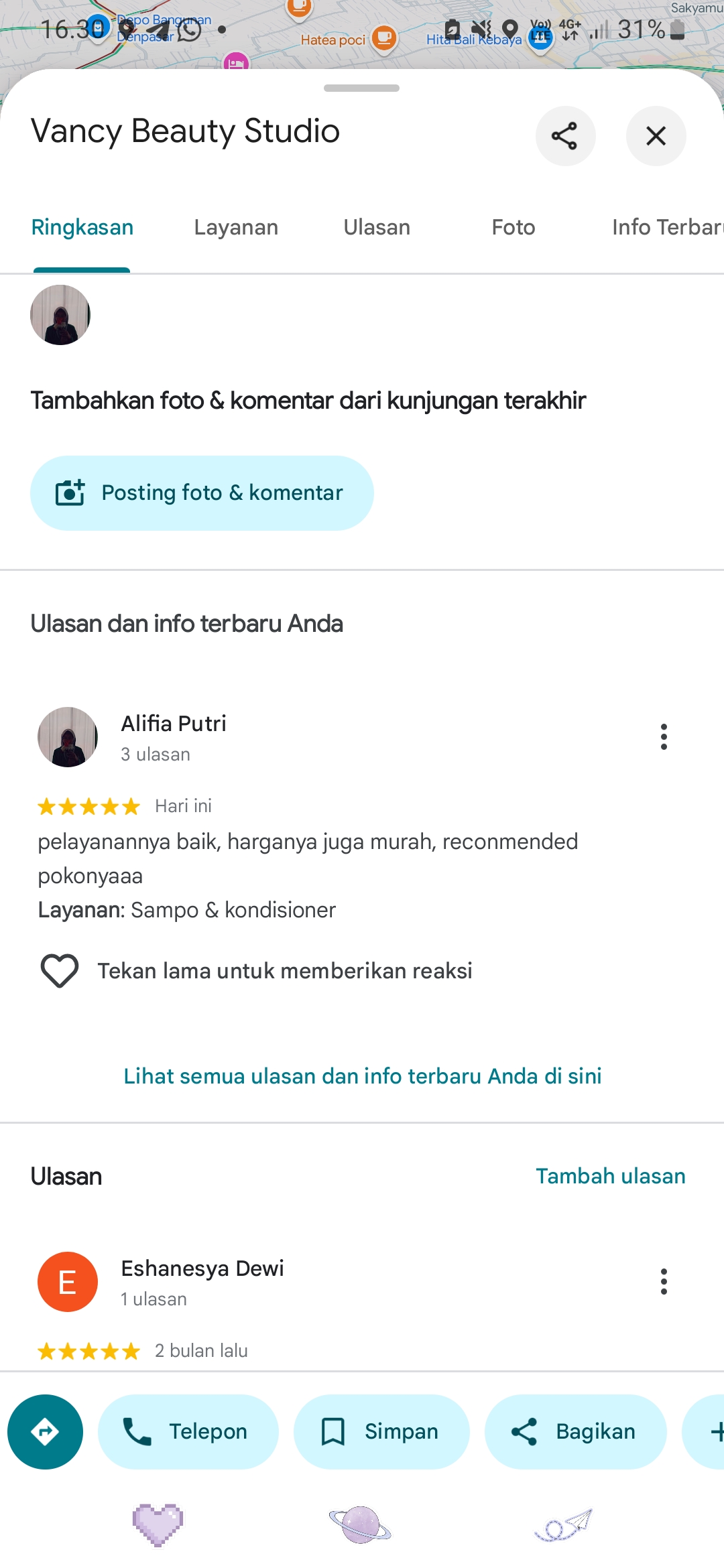Viewport: 724px width, 1568px height.
Task: Open the Ulasan tab
Action: coord(377,227)
